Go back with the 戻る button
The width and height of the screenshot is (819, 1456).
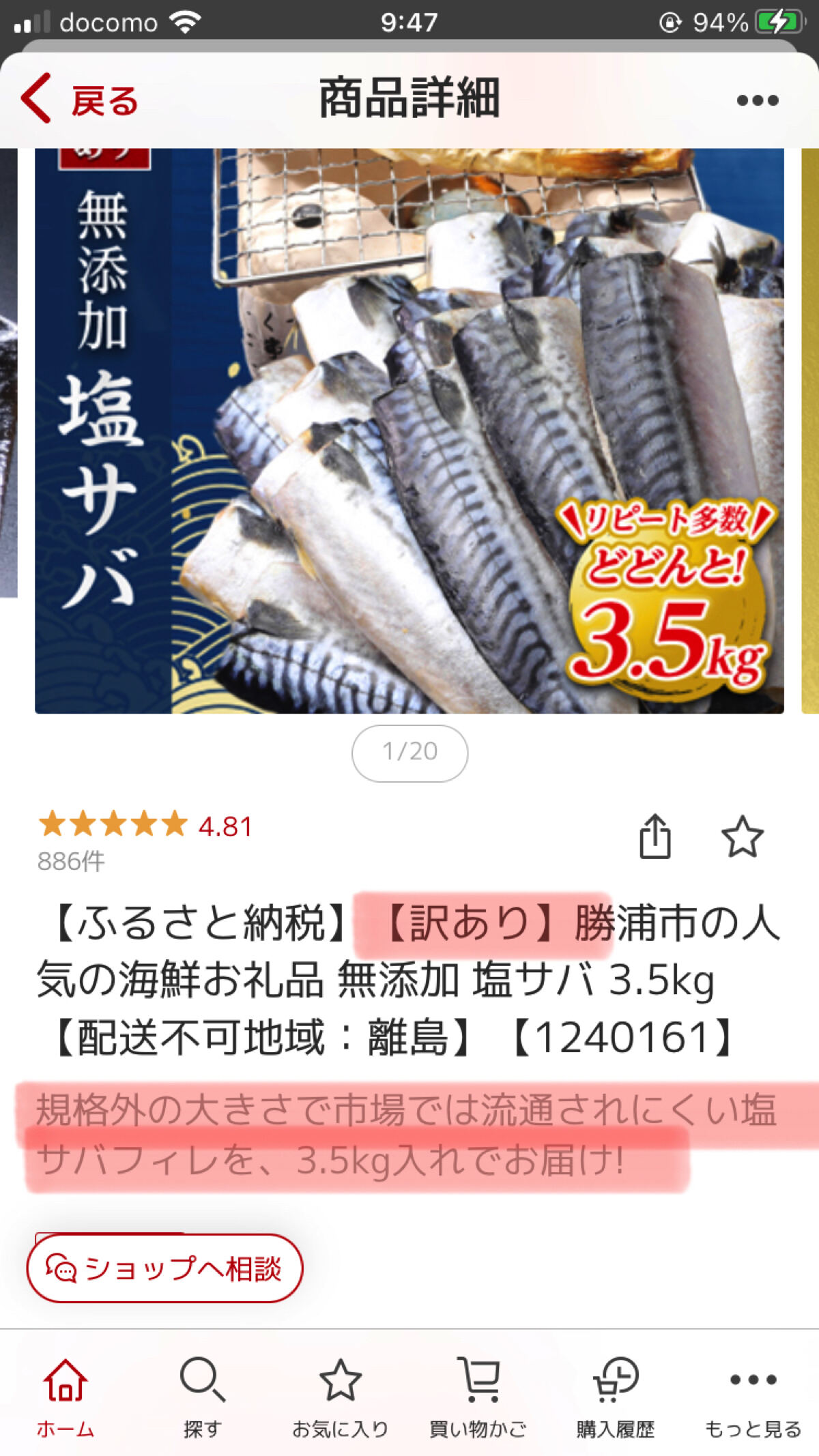(x=80, y=100)
